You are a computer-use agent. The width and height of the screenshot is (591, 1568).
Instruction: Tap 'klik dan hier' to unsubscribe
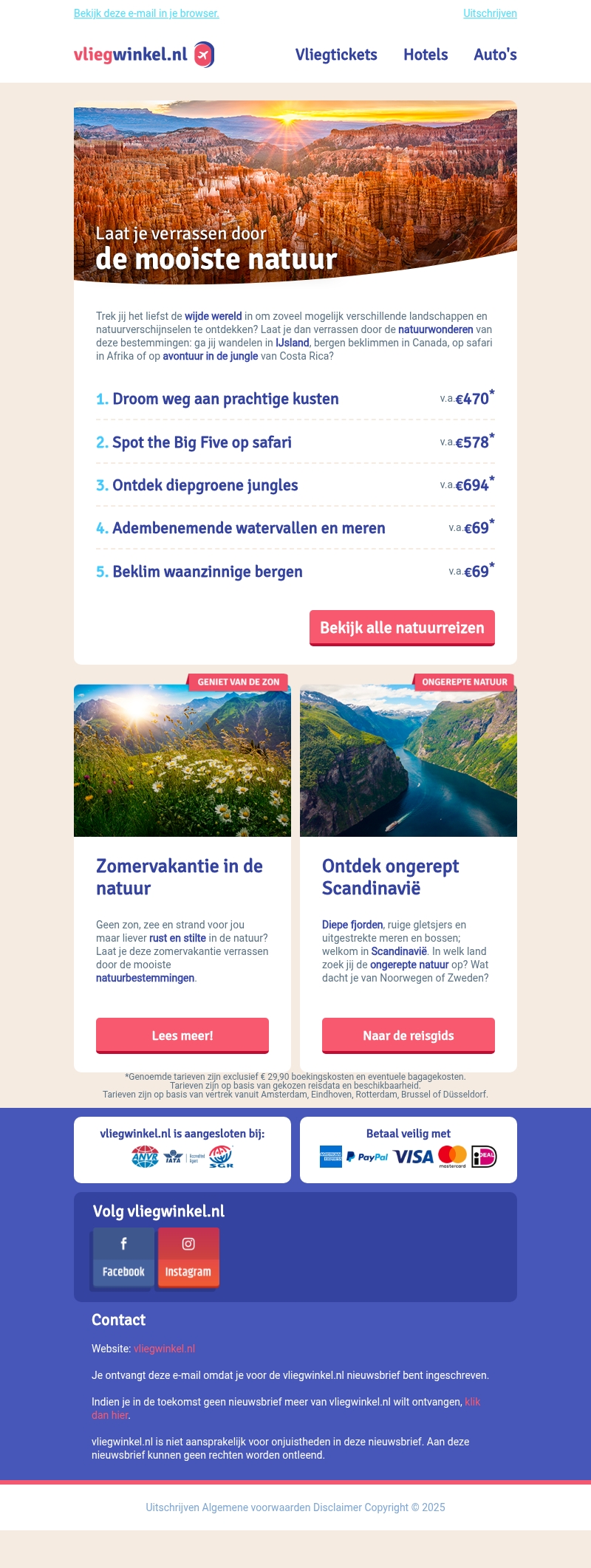[472, 1402]
